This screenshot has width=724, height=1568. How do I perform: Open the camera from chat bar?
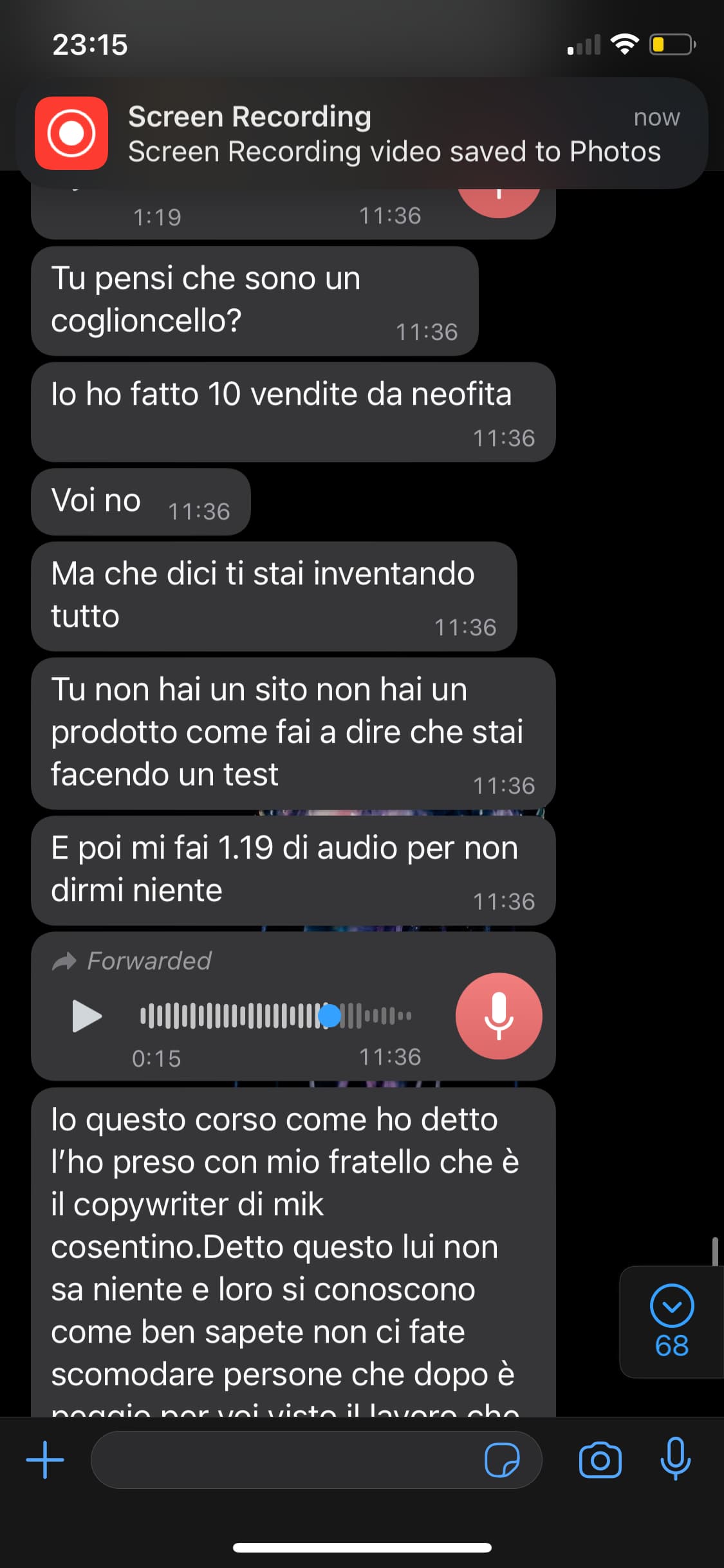point(600,1459)
